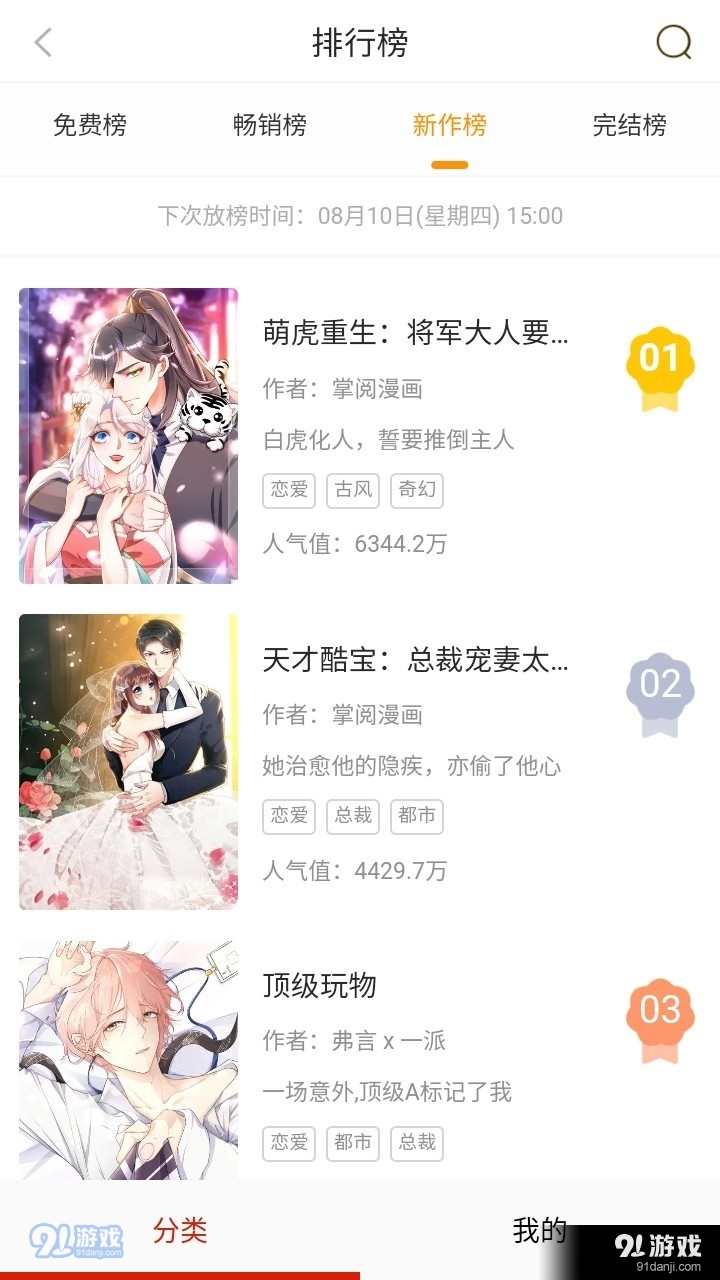Image resolution: width=720 pixels, height=1280 pixels.
Task: Open the 我的 bottom tab
Action: pyautogui.click(x=540, y=1231)
